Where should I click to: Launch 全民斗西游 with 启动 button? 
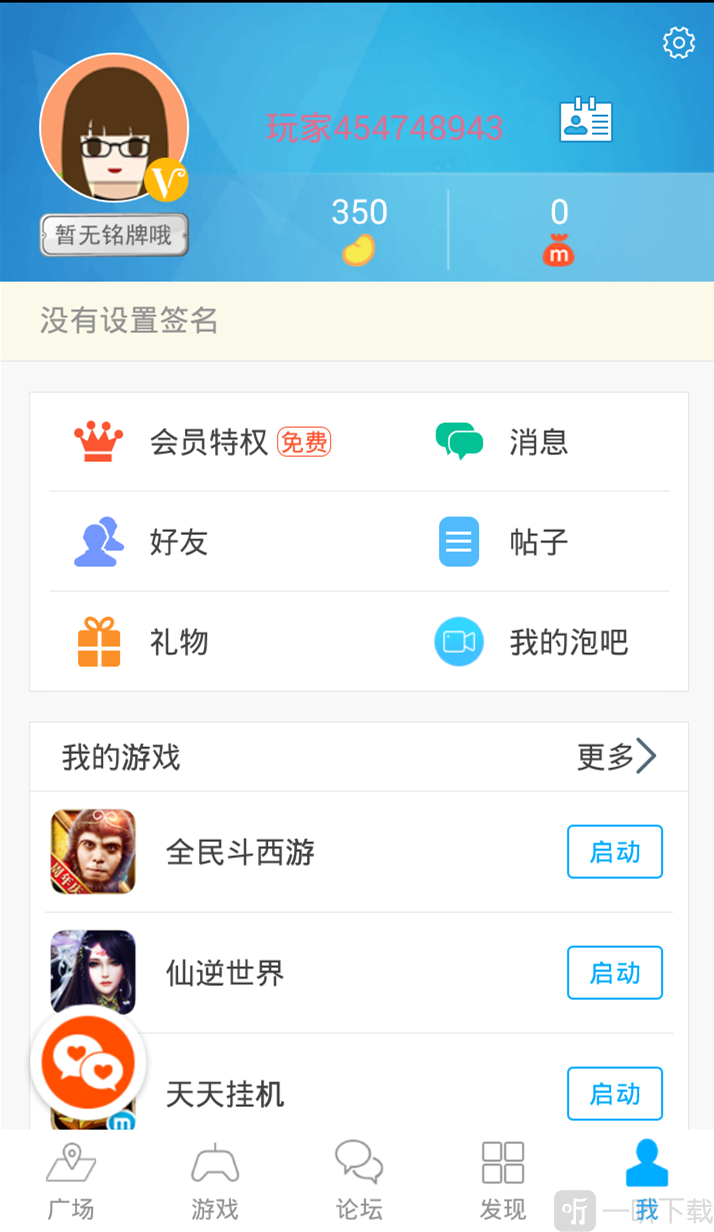tap(614, 852)
